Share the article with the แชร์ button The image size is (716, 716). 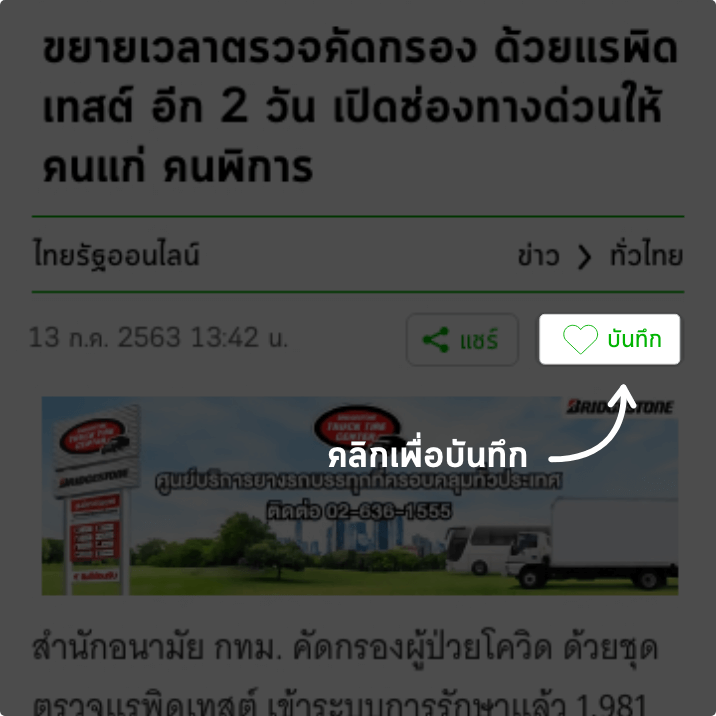(x=462, y=340)
